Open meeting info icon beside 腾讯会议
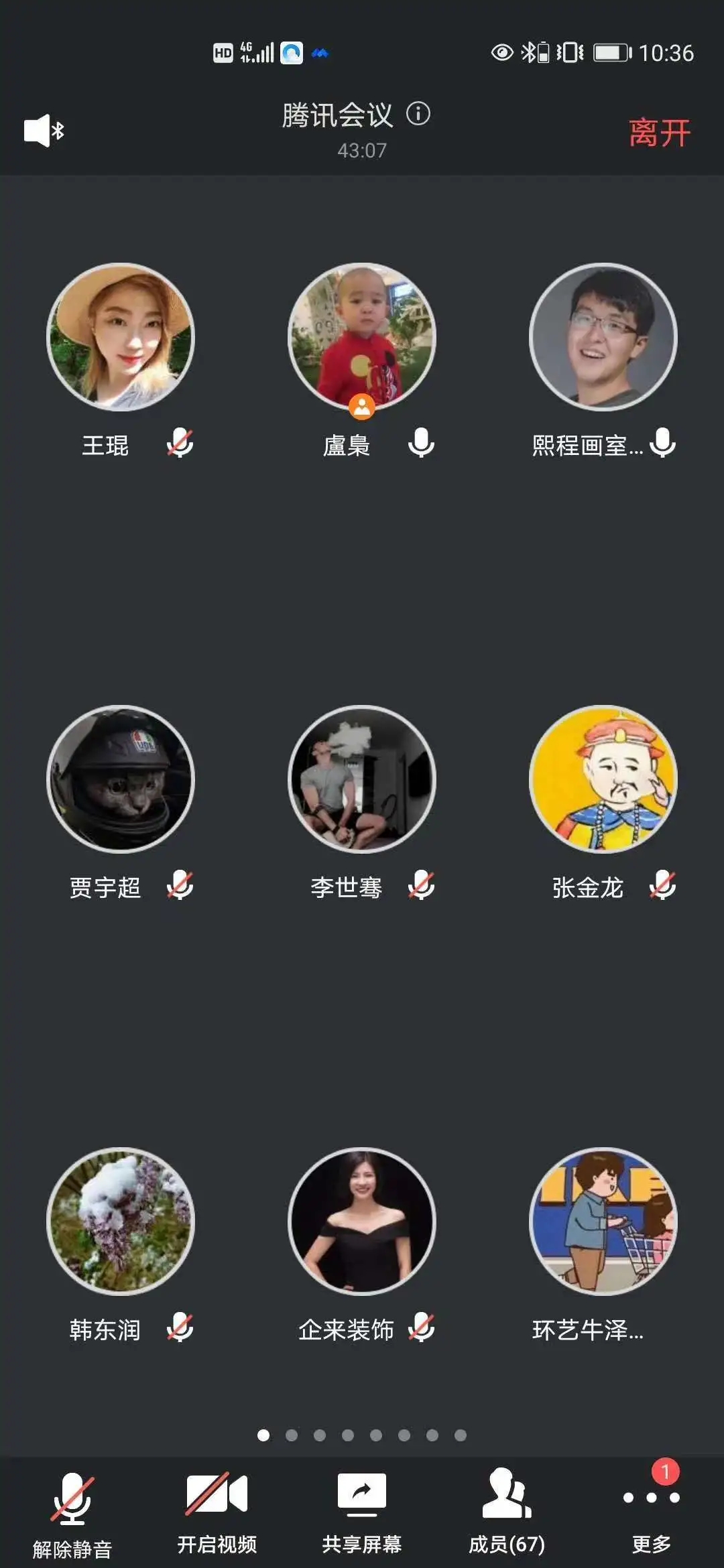724x1568 pixels. [418, 114]
